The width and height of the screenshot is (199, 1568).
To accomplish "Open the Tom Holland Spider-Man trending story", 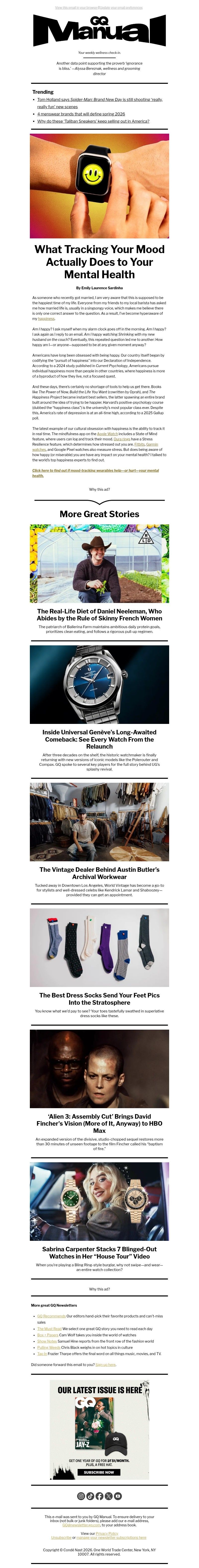I will click(x=99, y=99).
